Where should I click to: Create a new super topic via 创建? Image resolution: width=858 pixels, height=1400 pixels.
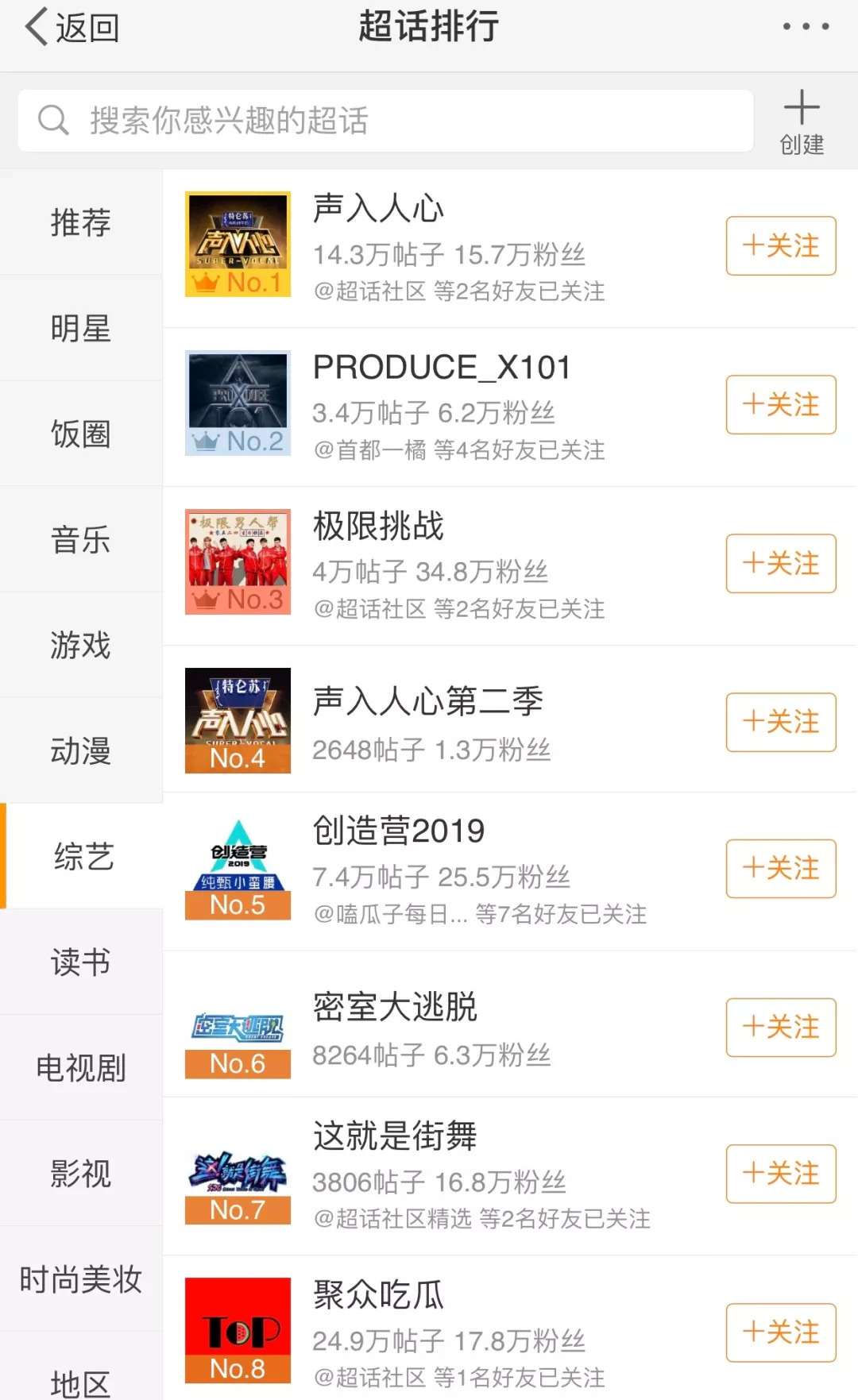(x=802, y=121)
